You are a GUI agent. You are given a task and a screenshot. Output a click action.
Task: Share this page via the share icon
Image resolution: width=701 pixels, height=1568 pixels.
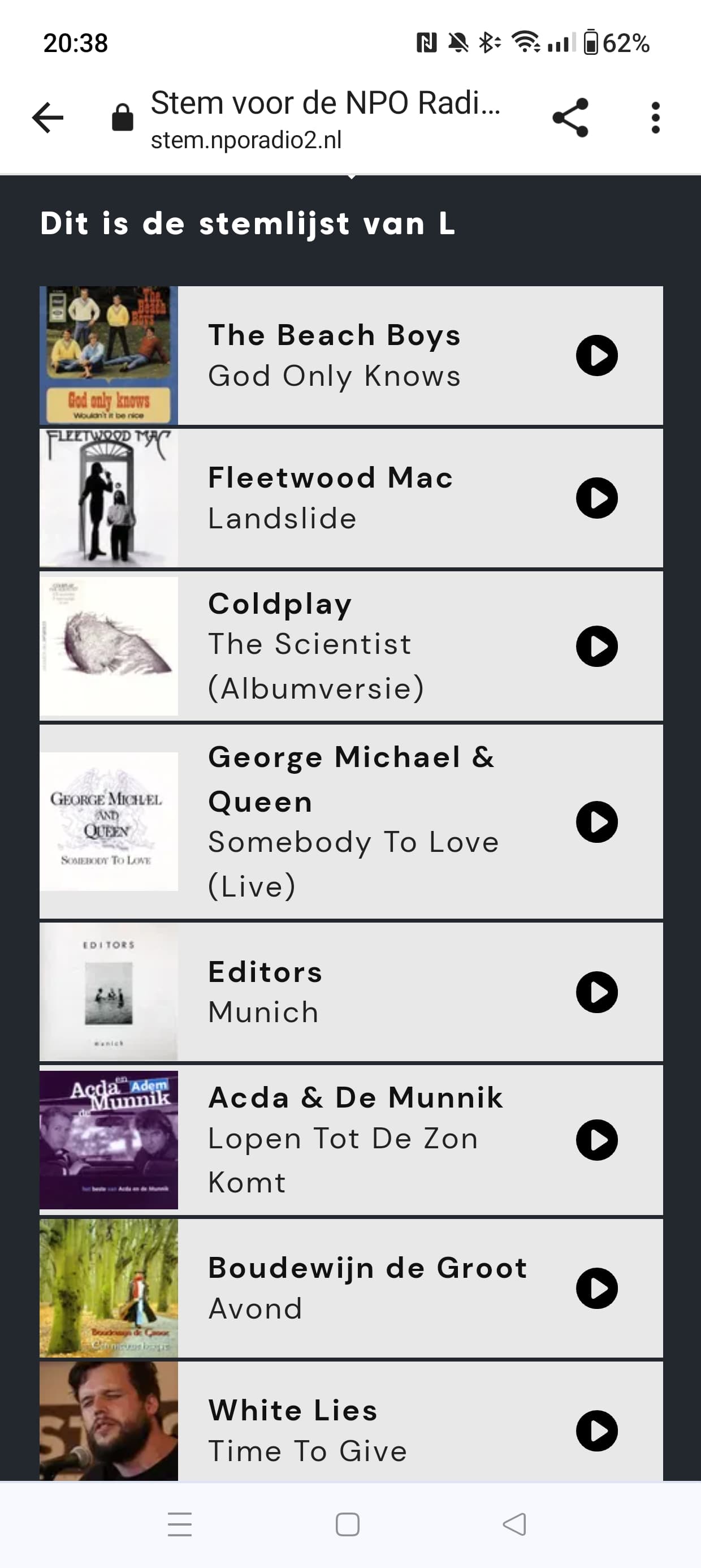click(x=570, y=118)
